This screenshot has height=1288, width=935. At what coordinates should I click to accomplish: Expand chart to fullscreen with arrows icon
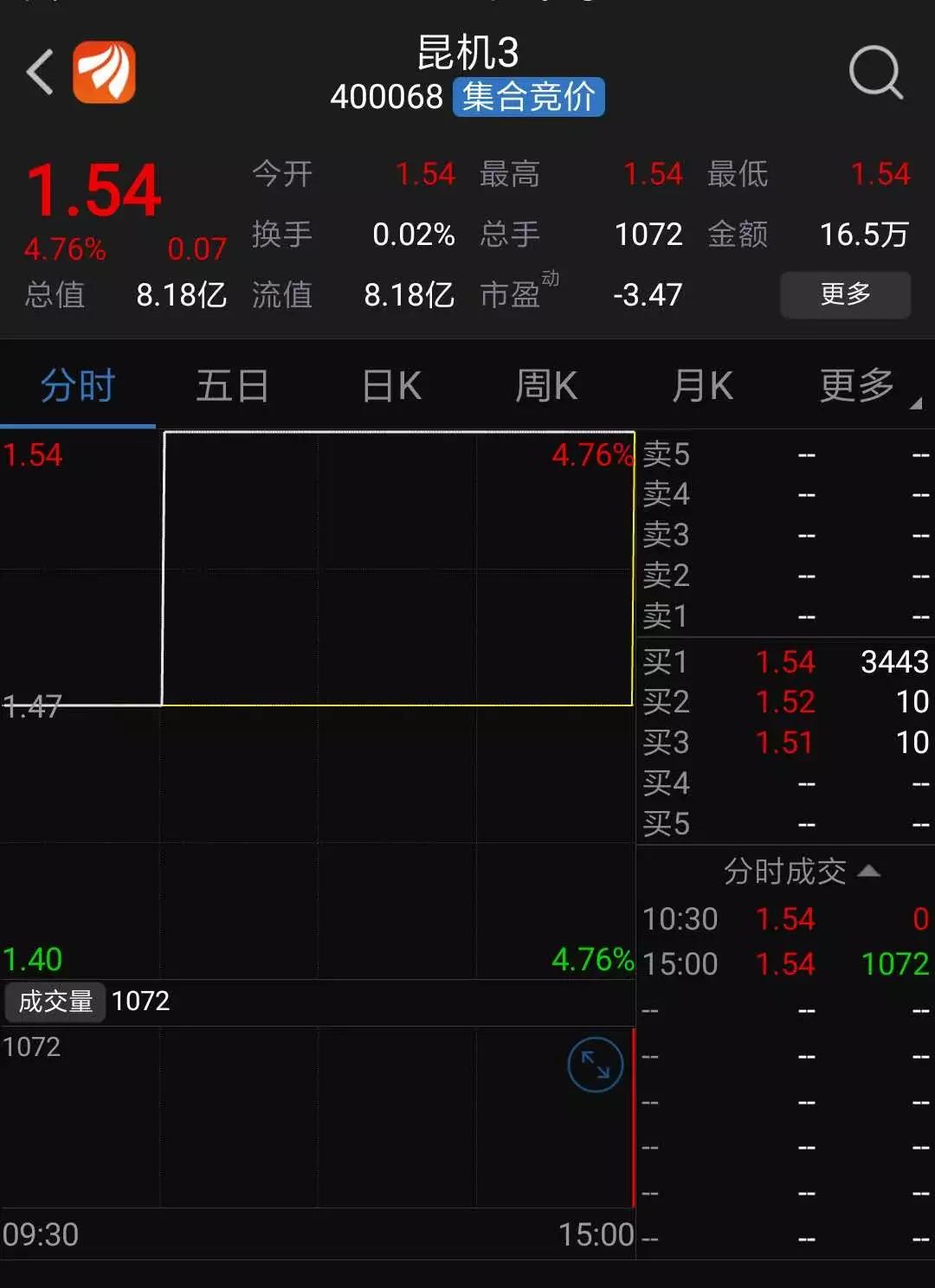tap(595, 1064)
